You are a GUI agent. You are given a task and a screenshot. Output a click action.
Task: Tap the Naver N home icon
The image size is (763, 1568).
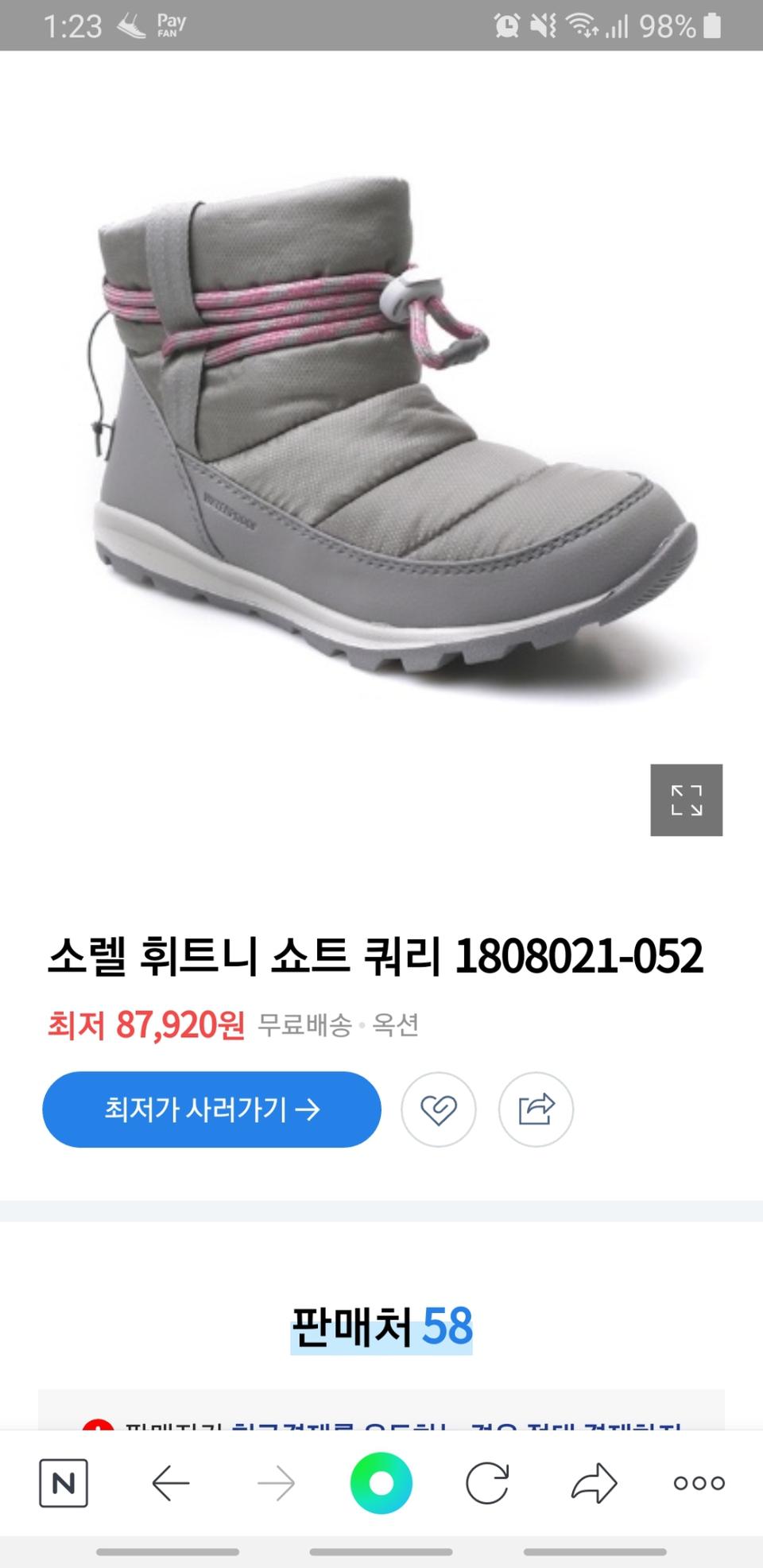64,1481
